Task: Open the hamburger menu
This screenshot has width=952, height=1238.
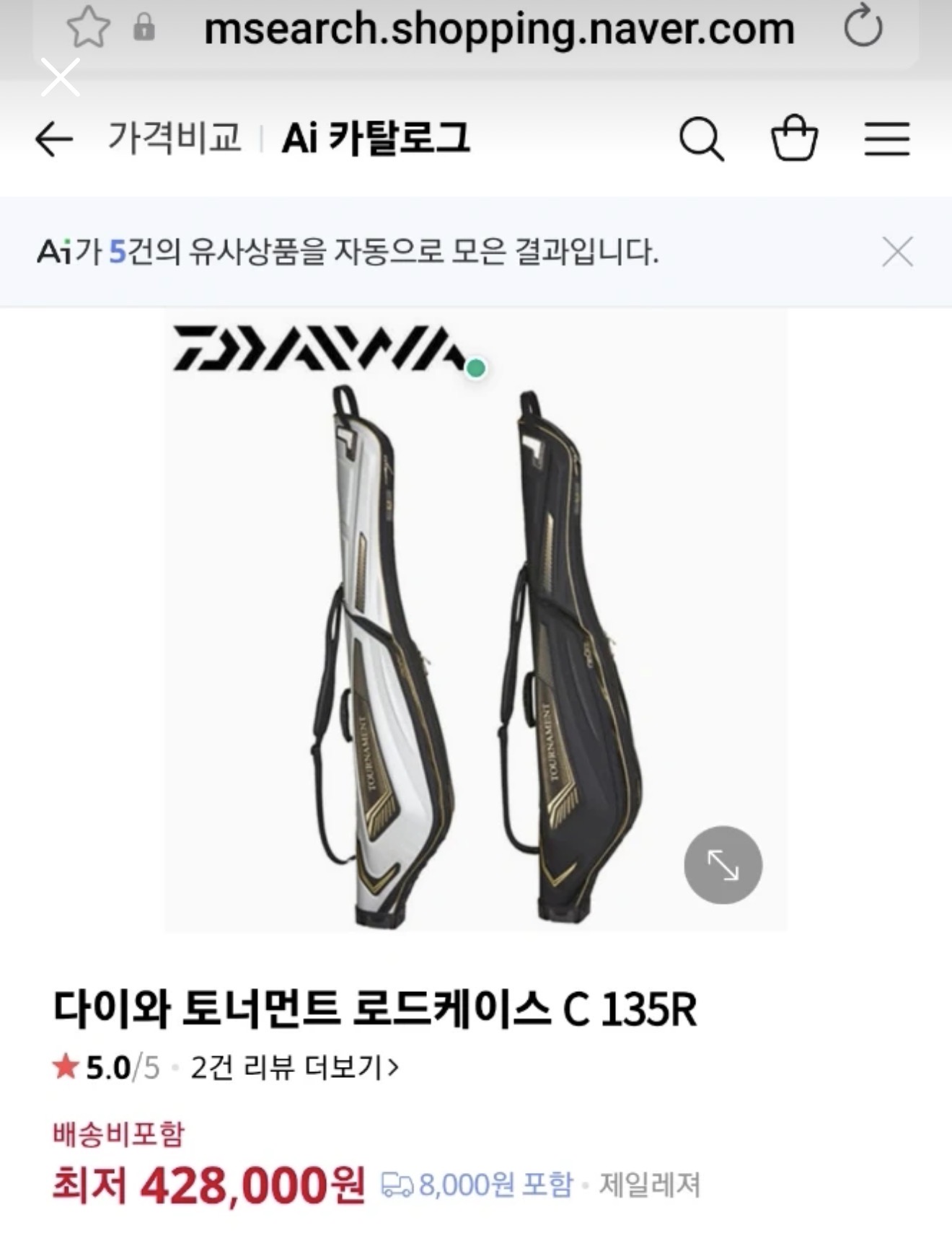Action: (886, 139)
